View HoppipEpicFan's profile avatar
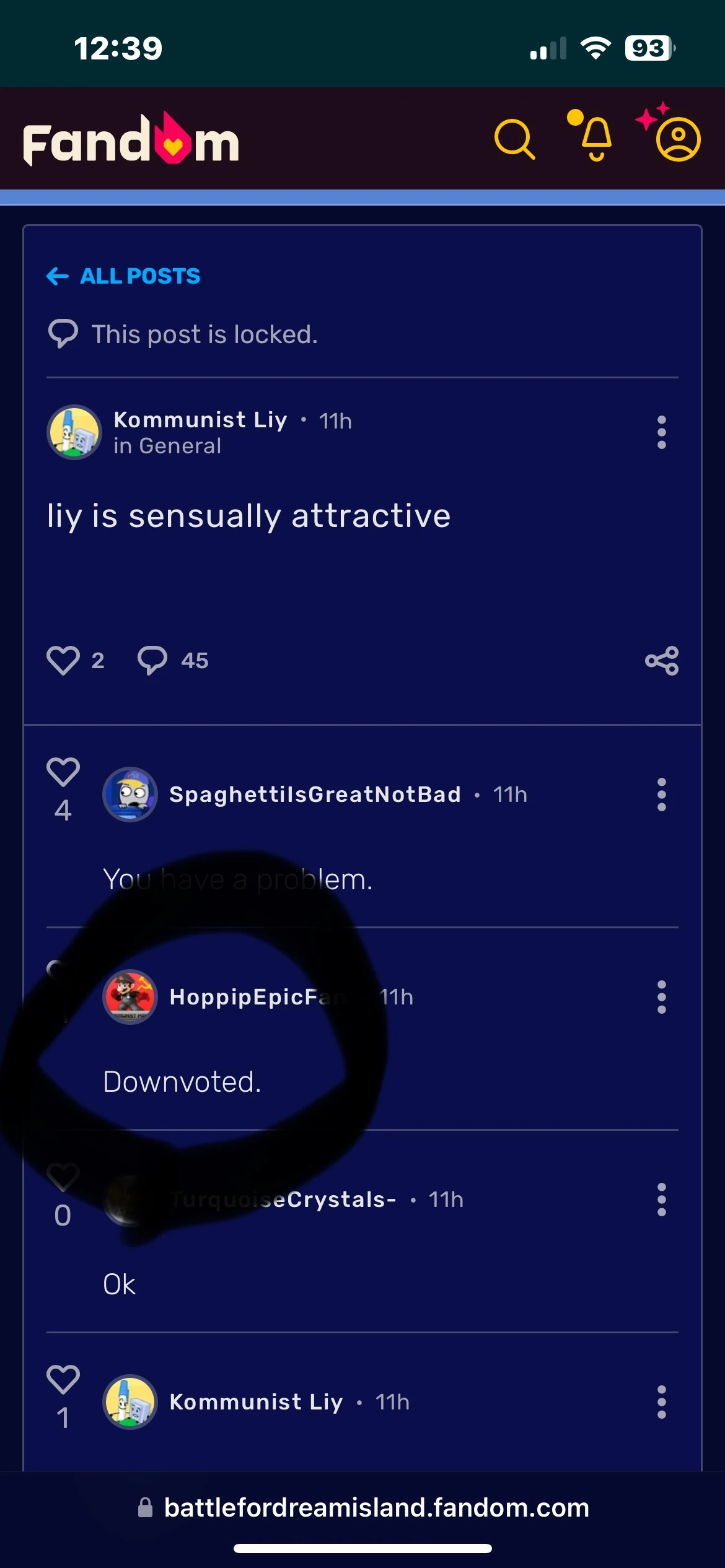725x1568 pixels. 130,996
